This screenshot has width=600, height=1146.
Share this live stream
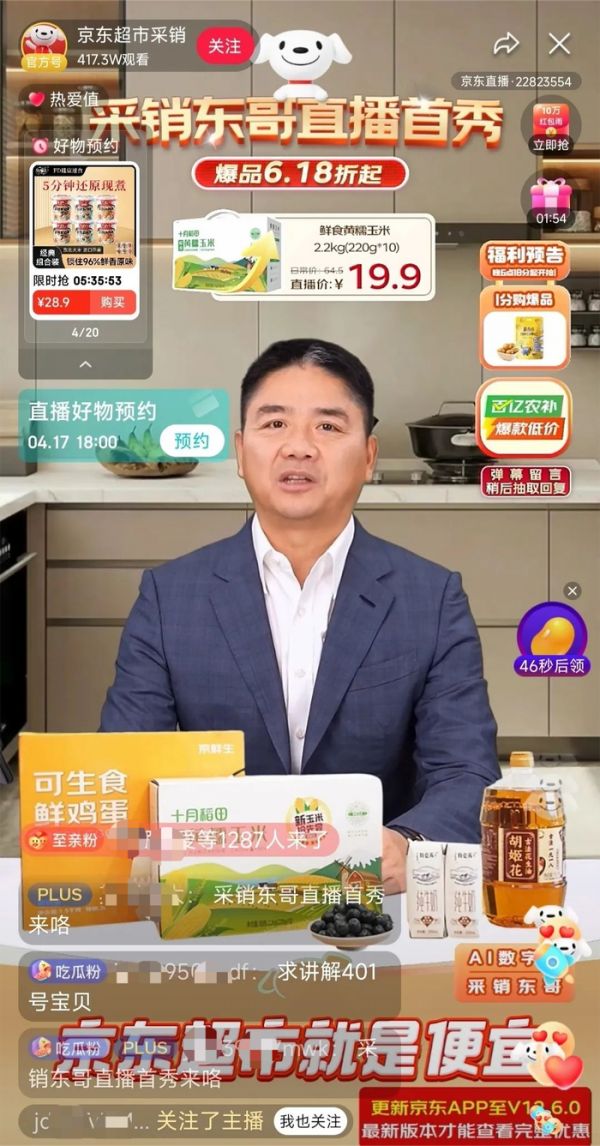507,43
